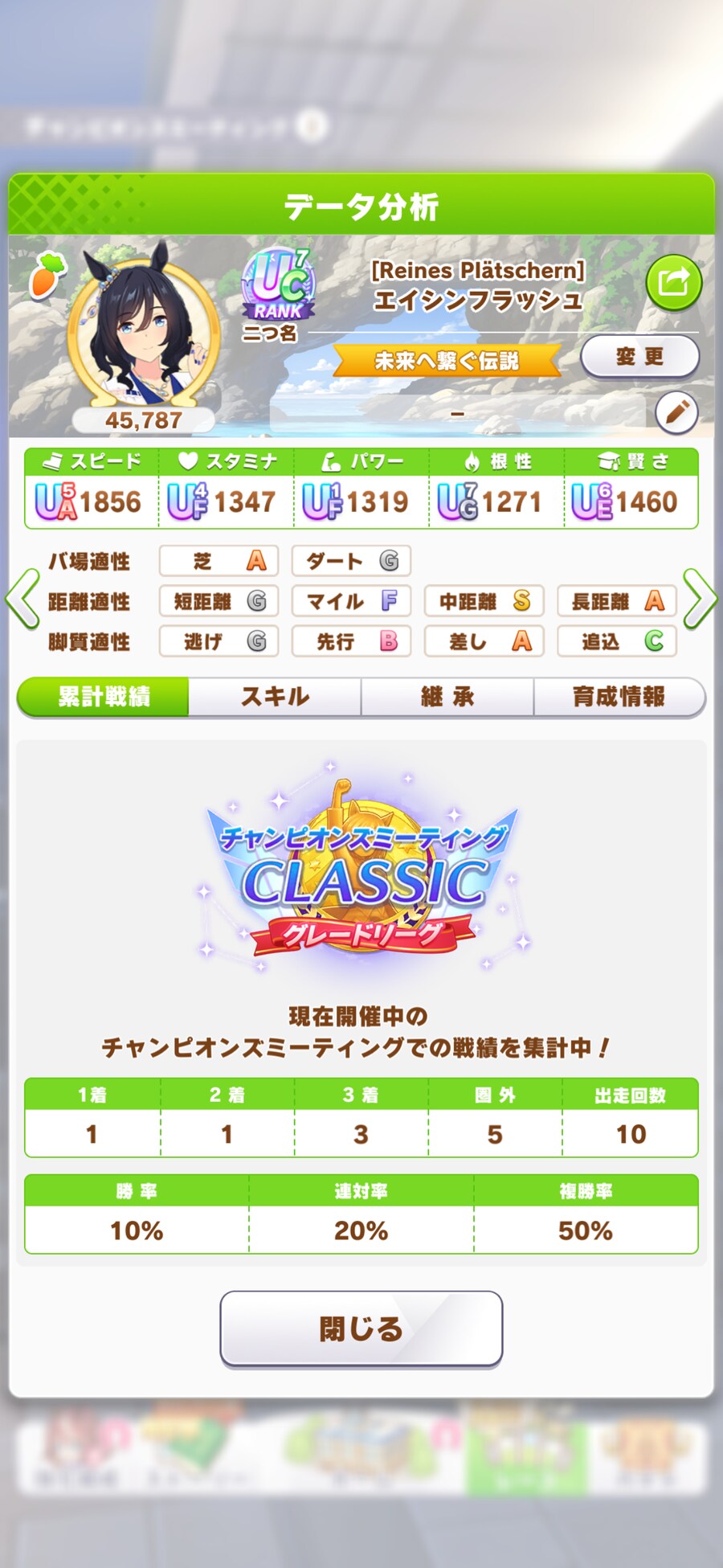Go to the previous character with the left arrow
The image size is (723, 1568).
pyautogui.click(x=22, y=599)
